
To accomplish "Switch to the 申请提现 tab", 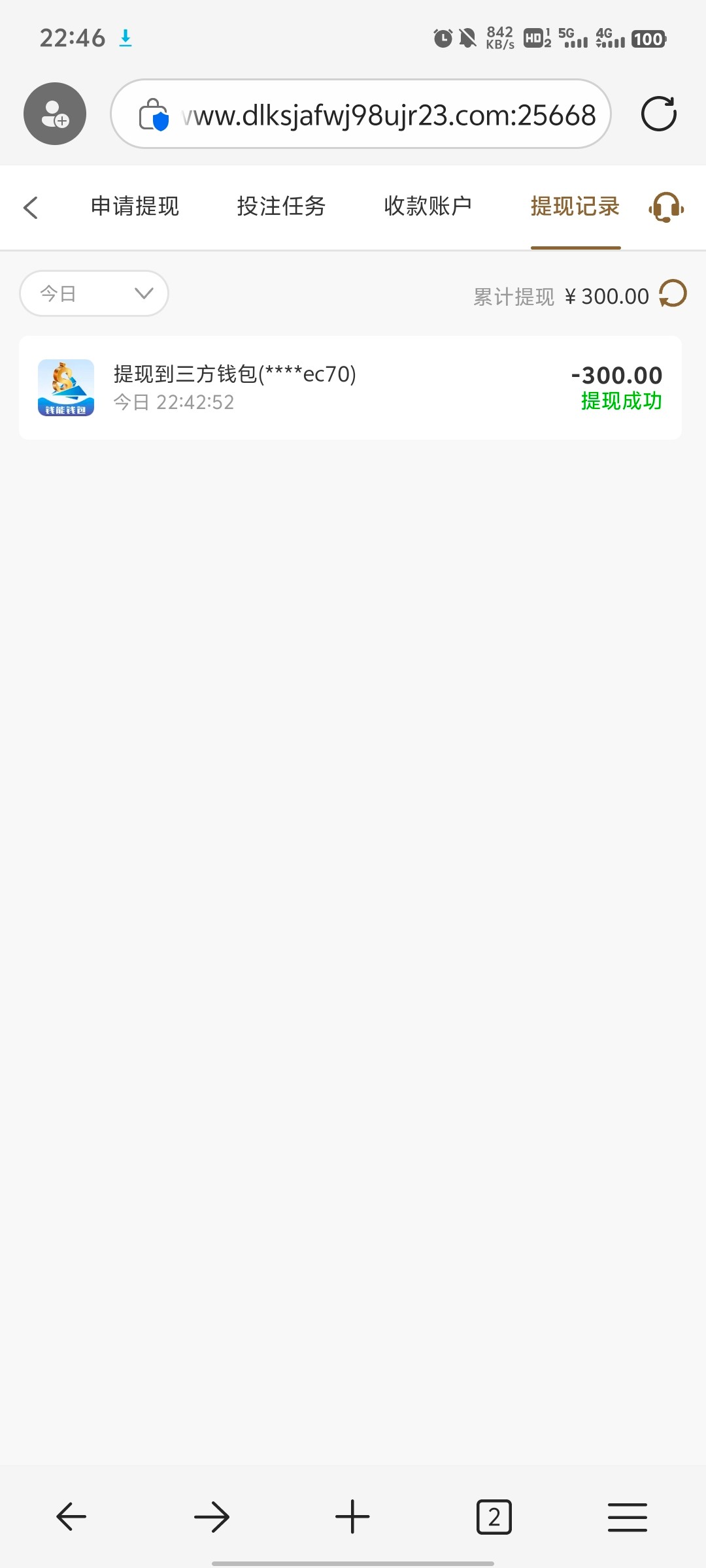I will click(x=135, y=206).
